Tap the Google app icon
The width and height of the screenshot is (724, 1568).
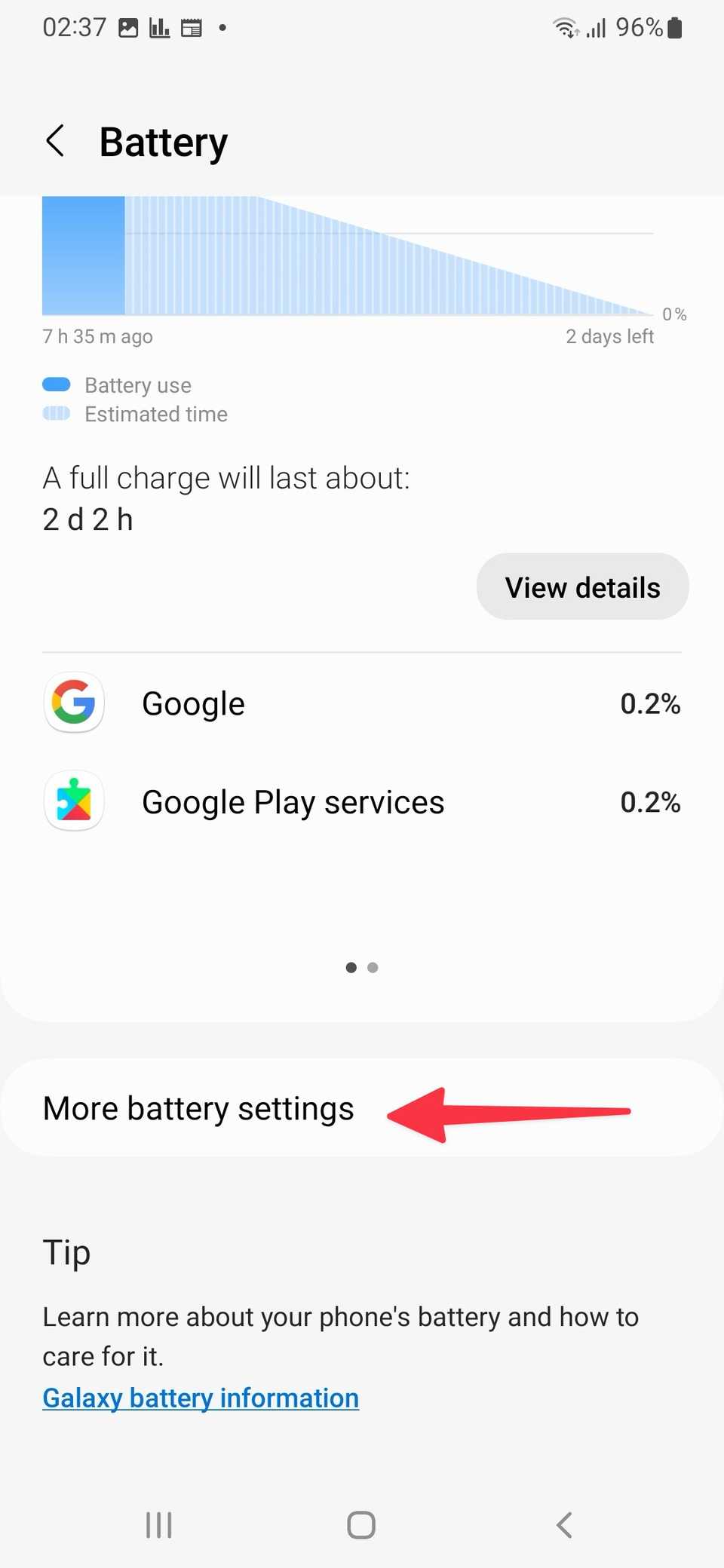pyautogui.click(x=73, y=703)
